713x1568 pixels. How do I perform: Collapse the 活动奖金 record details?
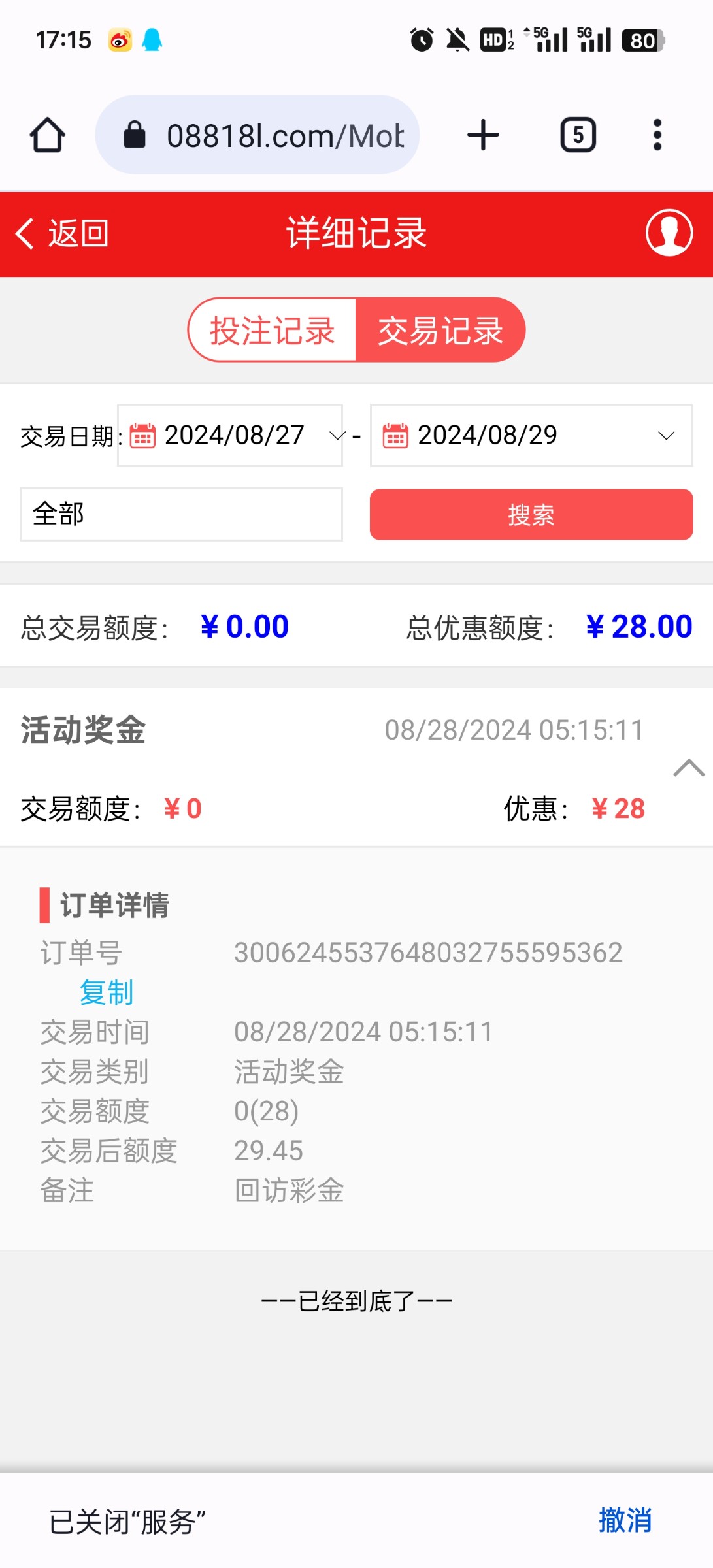[689, 768]
